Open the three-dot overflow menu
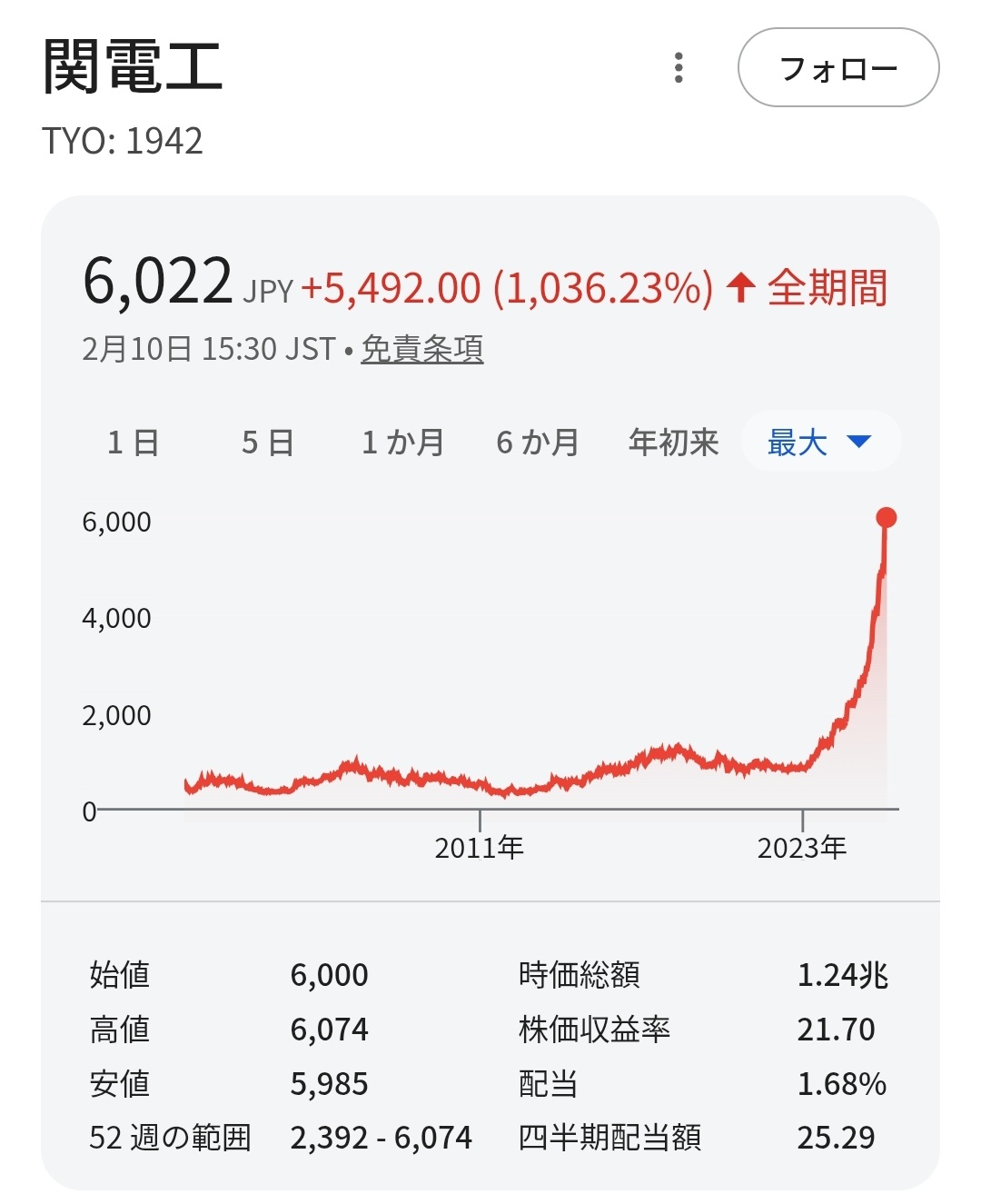Image resolution: width=981 pixels, height=1204 pixels. tap(679, 68)
